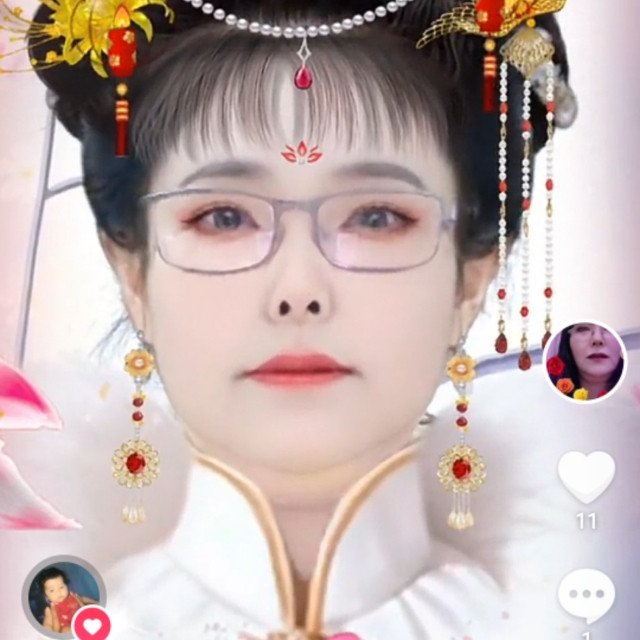Tap the baby avatar with the heart badge
The height and width of the screenshot is (640, 640).
62,595
